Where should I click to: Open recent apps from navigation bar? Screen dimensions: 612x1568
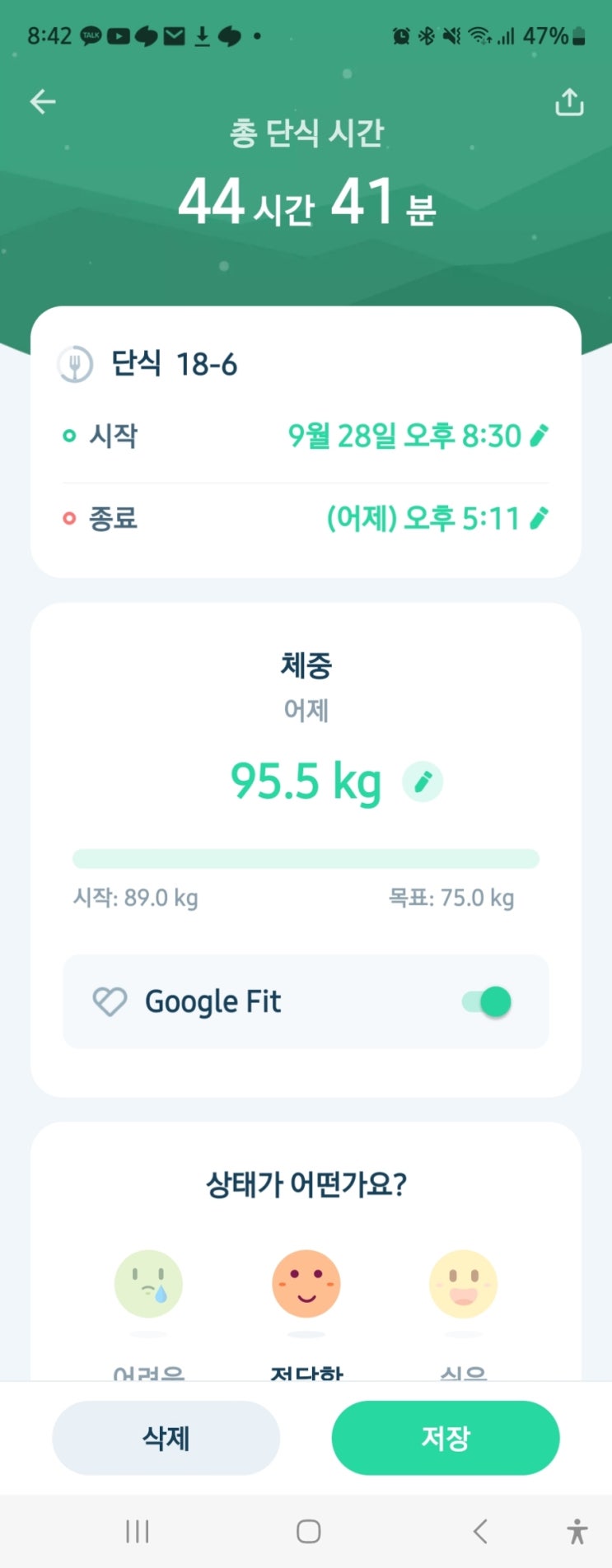(x=138, y=1532)
